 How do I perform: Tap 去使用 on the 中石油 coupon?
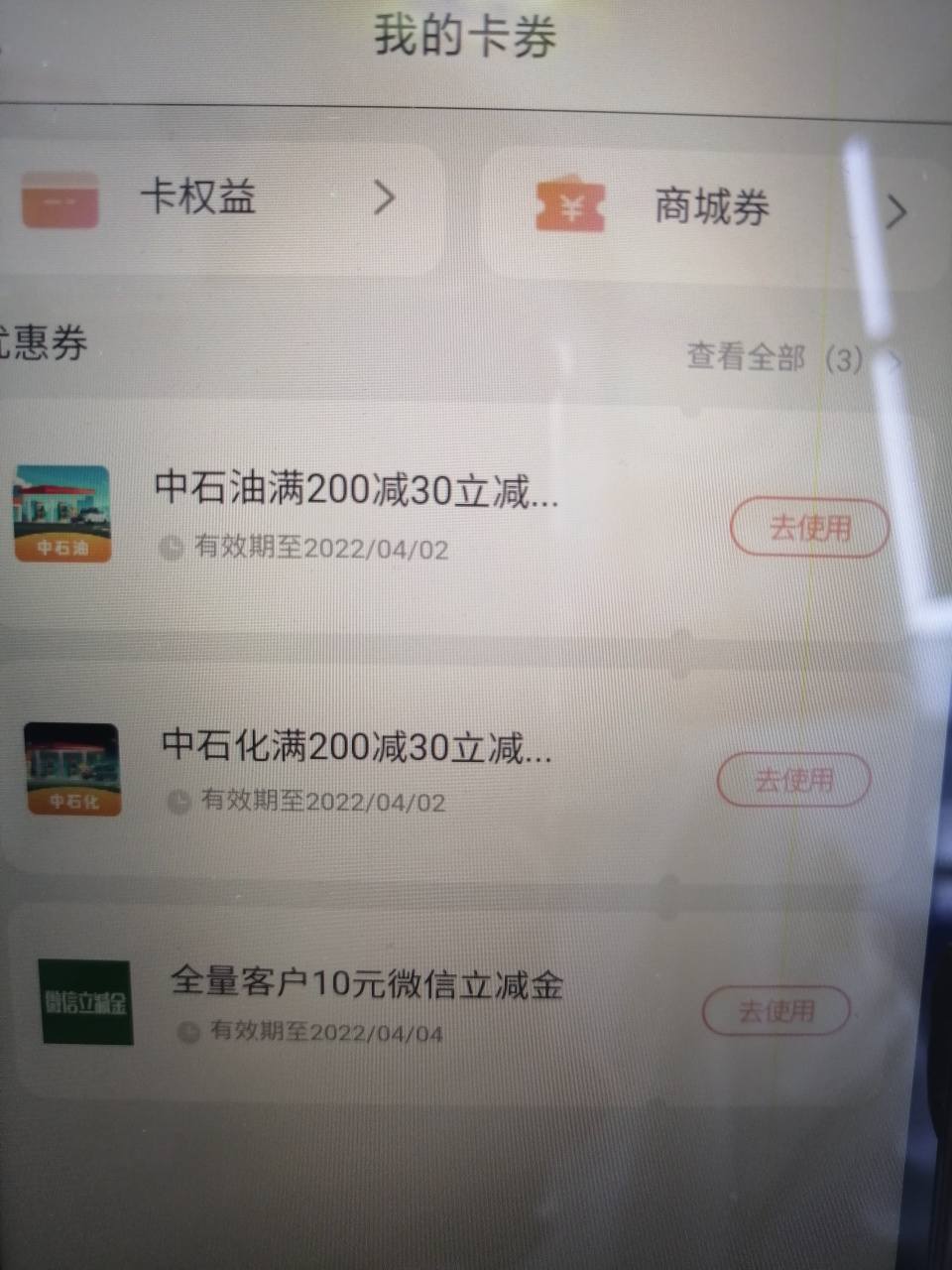click(x=808, y=527)
